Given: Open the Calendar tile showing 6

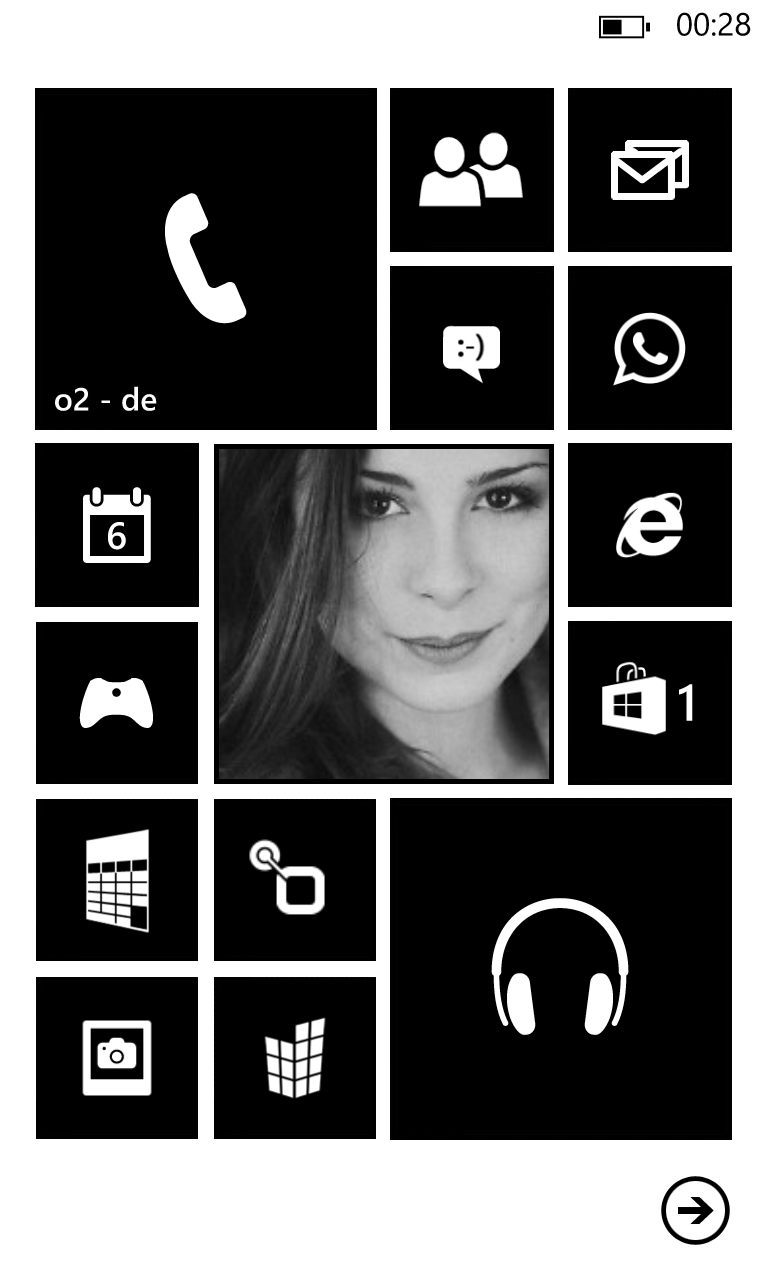Looking at the screenshot, I should pyautogui.click(x=117, y=525).
